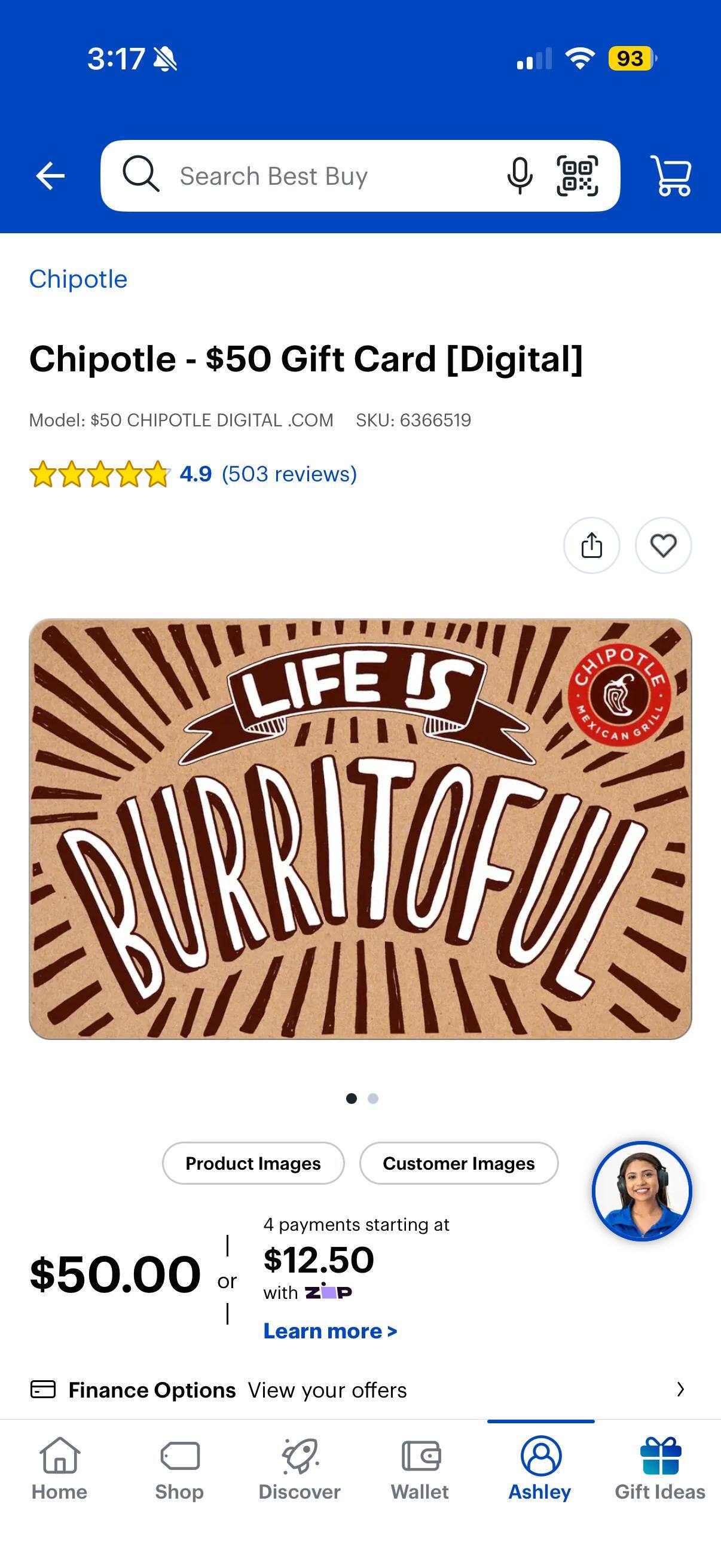
Task: View the 503 reviews
Action: click(x=288, y=474)
